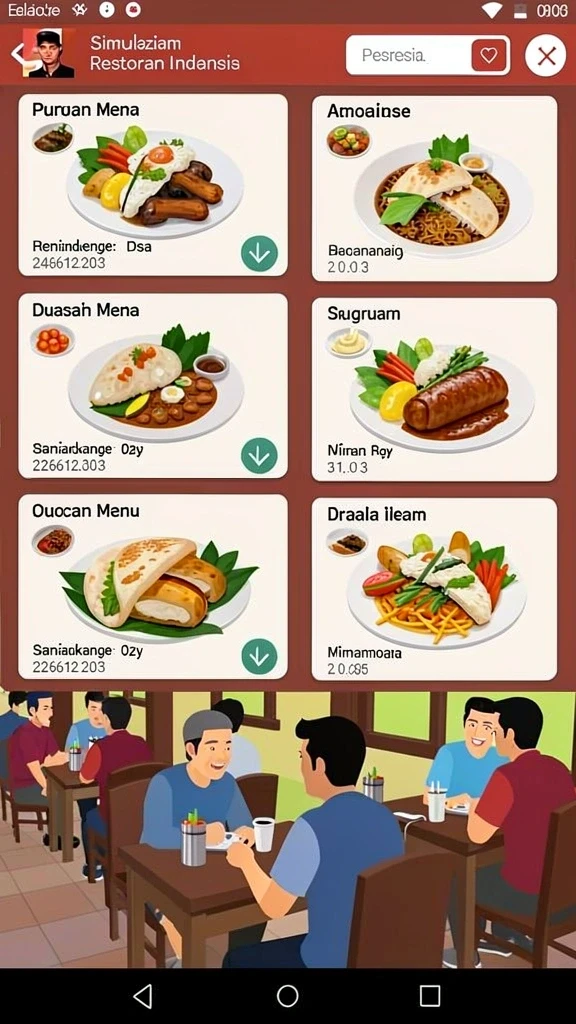Tap the heart button in the search box
The width and height of the screenshot is (576, 1024).
489,56
